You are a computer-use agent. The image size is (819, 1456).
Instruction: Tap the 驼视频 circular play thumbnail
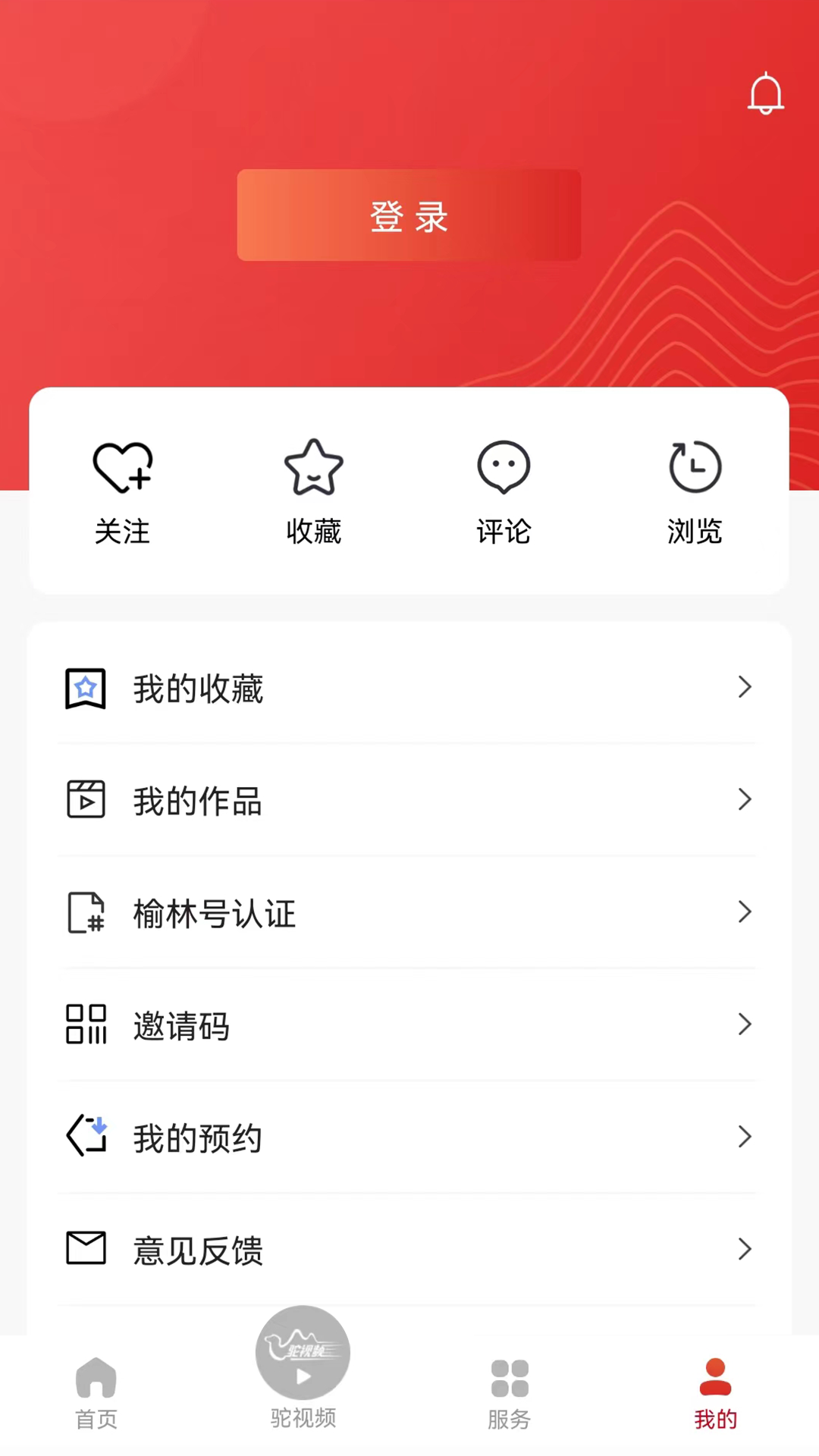coord(303,1355)
